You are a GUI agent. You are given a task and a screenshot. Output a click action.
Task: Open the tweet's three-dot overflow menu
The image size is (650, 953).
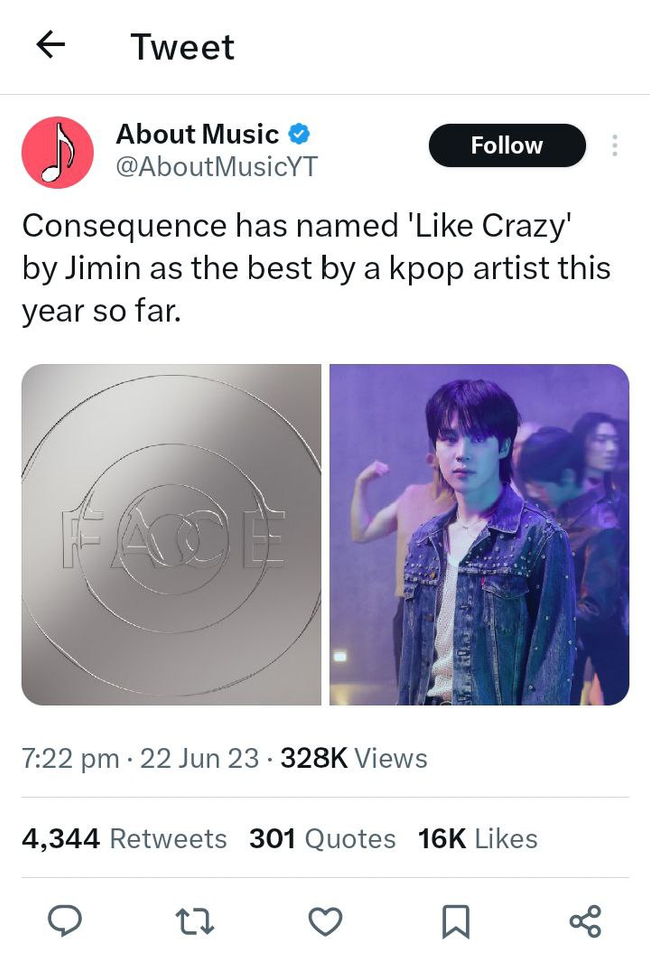point(614,146)
